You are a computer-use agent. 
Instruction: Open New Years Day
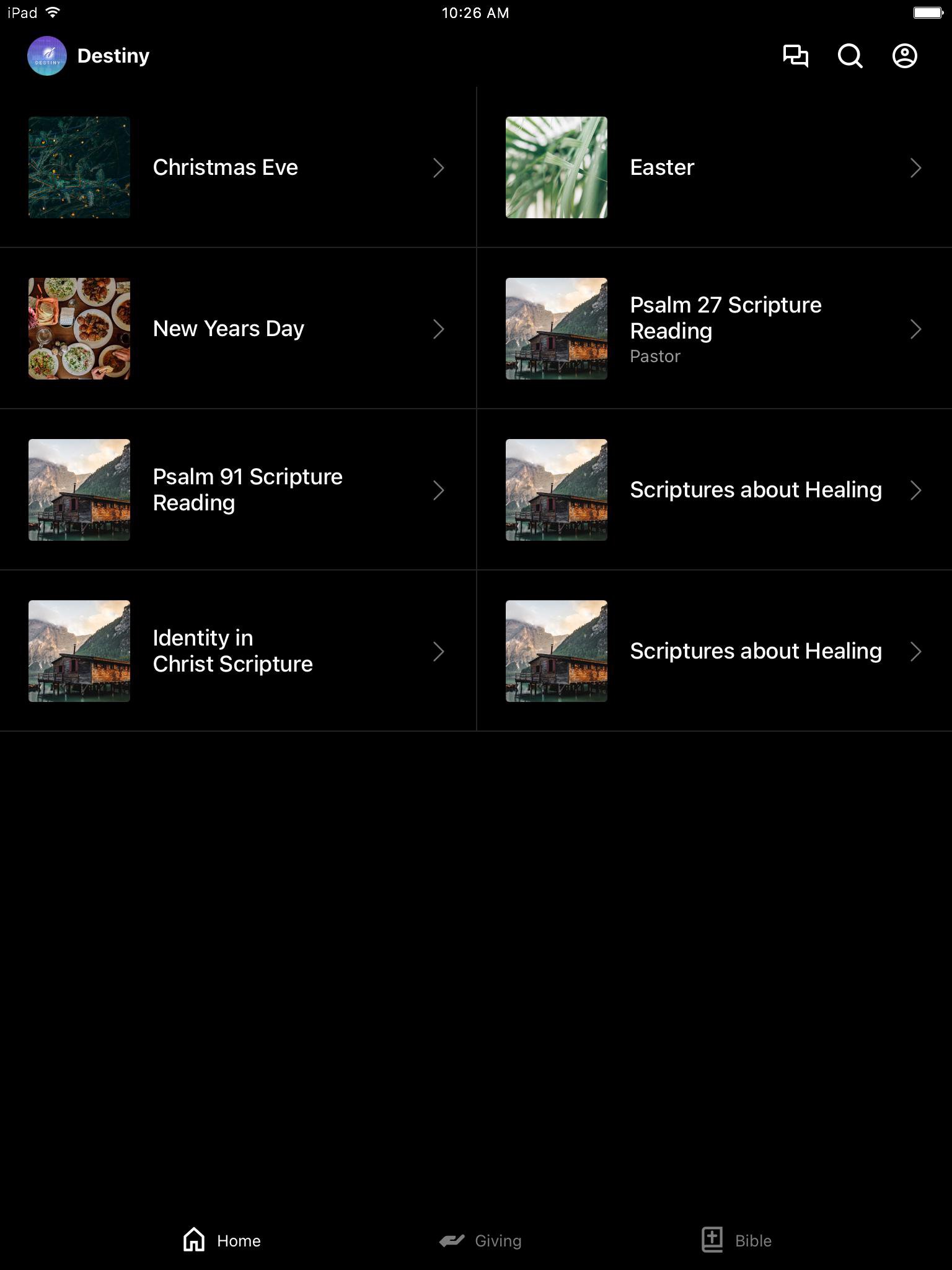click(237, 329)
